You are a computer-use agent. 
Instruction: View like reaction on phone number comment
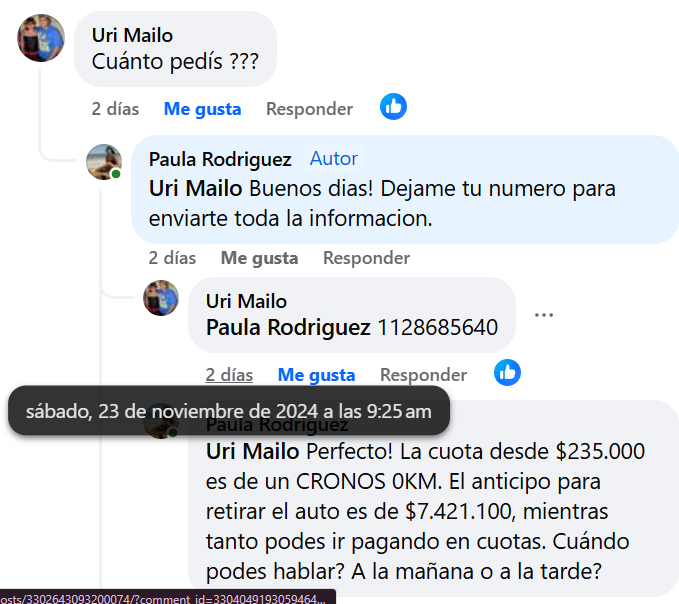[x=507, y=373]
